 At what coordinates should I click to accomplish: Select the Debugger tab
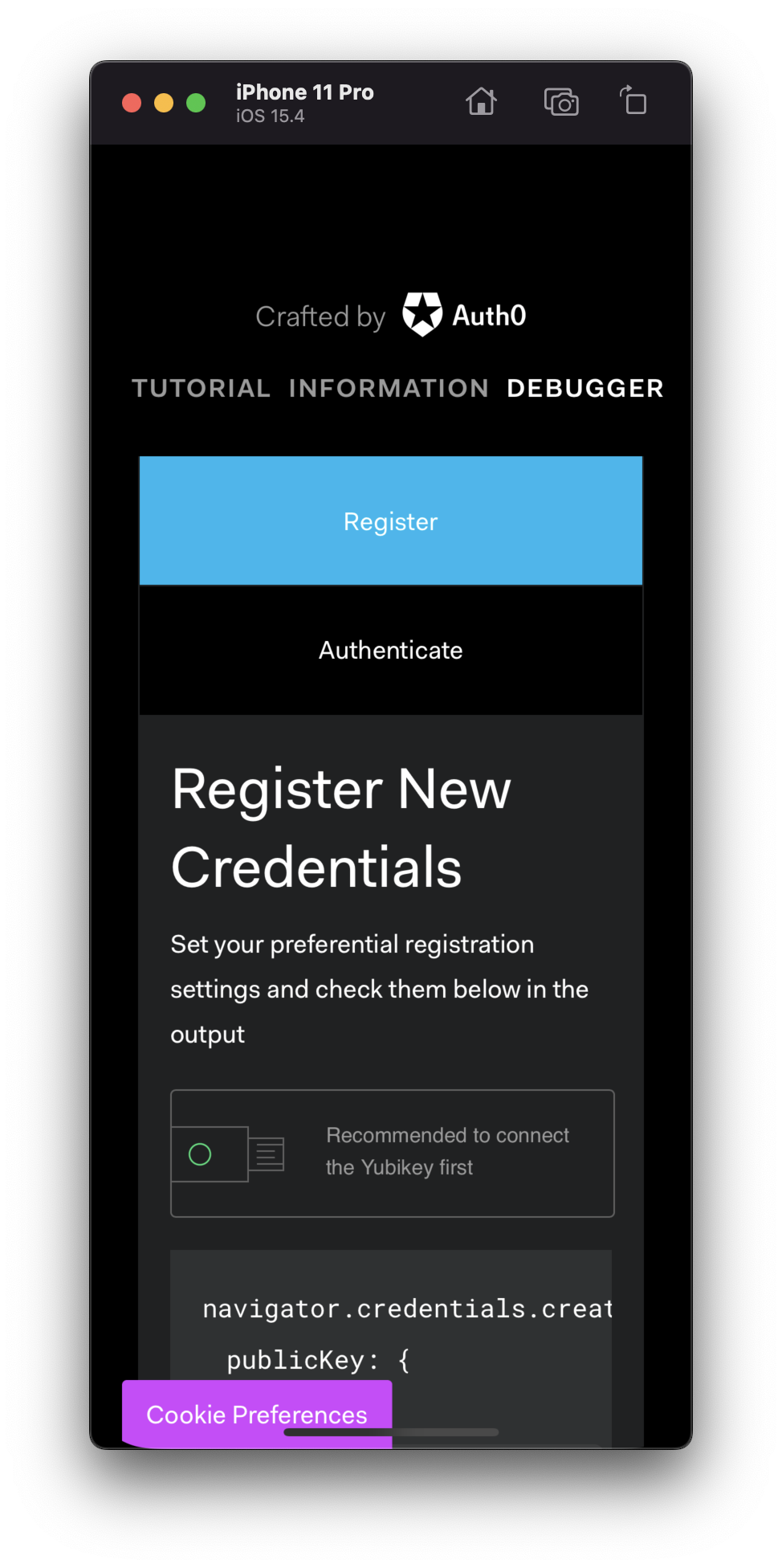[x=584, y=388]
